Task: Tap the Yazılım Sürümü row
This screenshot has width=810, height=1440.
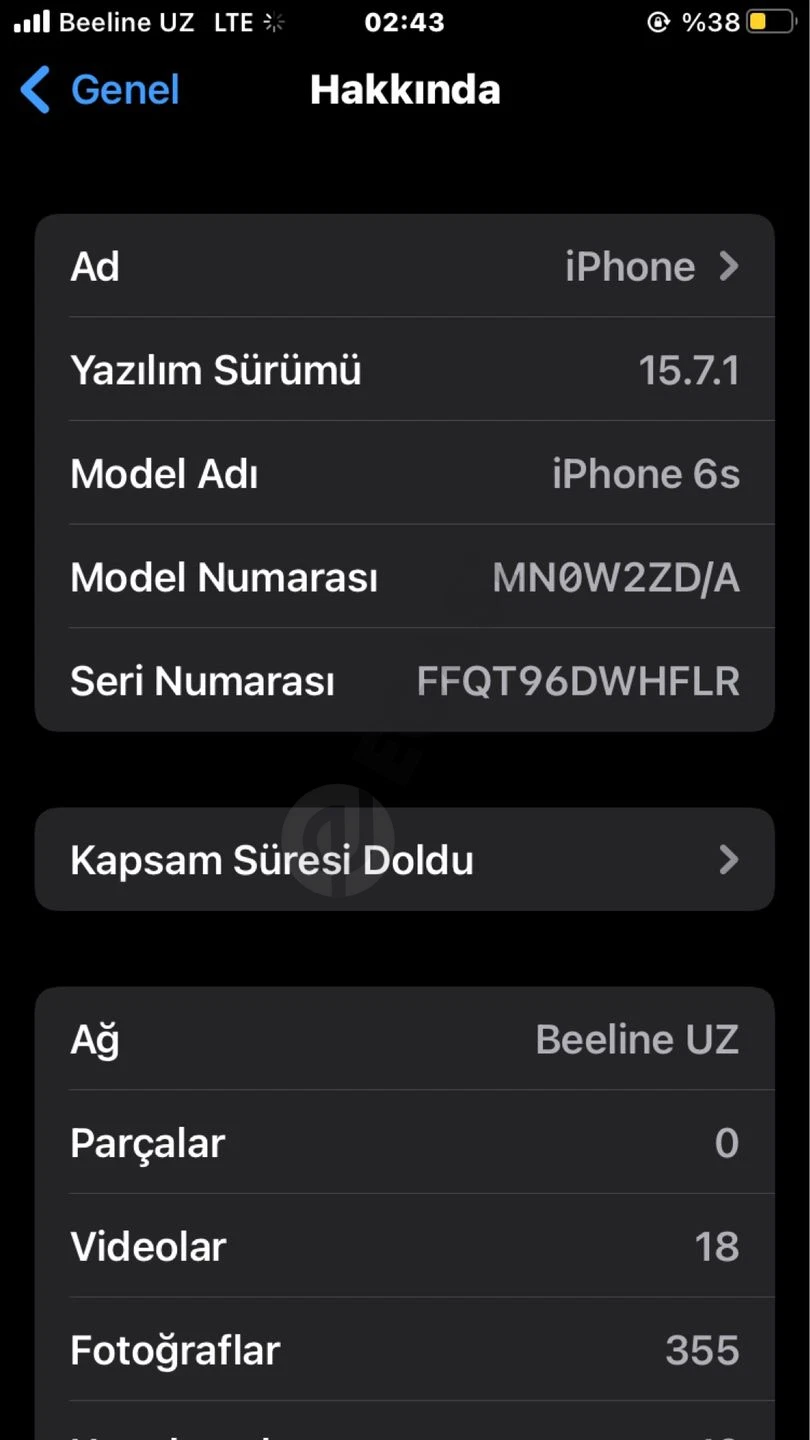Action: [x=405, y=370]
